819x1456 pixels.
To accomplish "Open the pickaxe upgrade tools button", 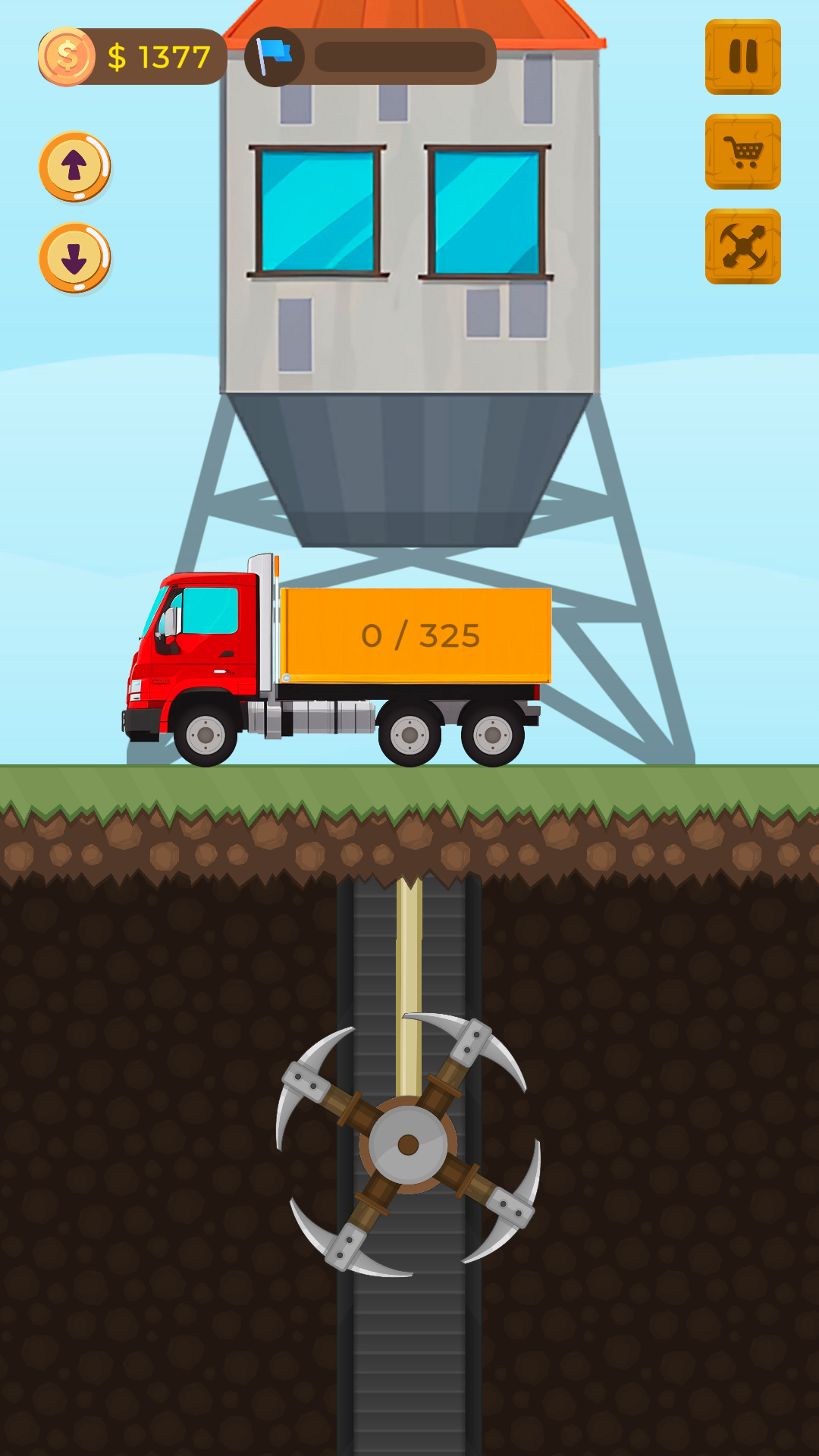I will click(x=742, y=246).
